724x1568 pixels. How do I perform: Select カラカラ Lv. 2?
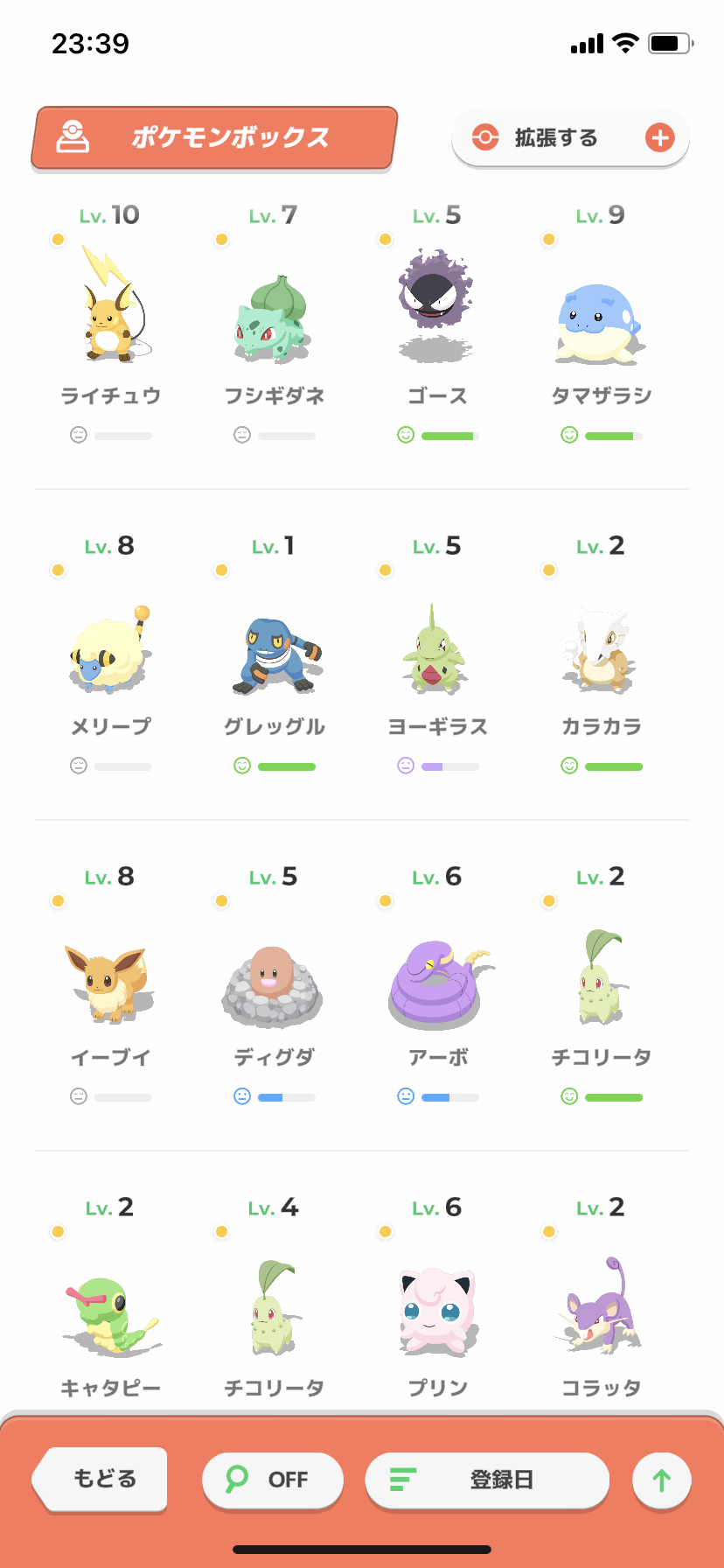click(601, 654)
